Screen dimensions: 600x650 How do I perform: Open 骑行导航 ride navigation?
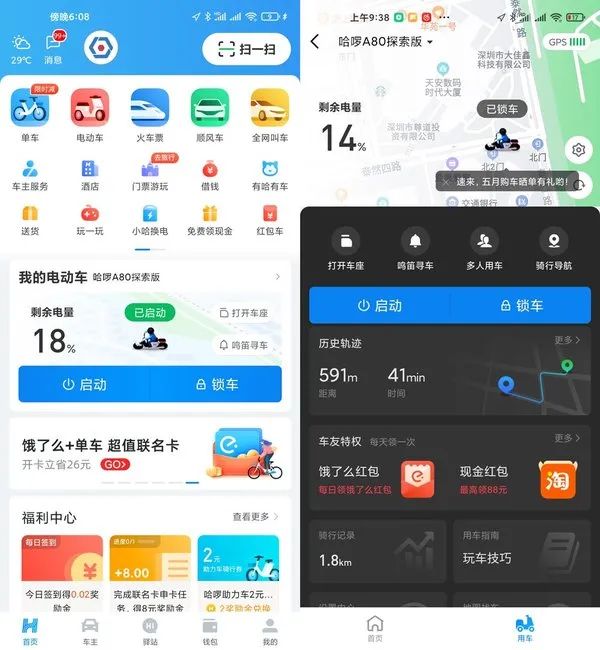pyautogui.click(x=554, y=249)
